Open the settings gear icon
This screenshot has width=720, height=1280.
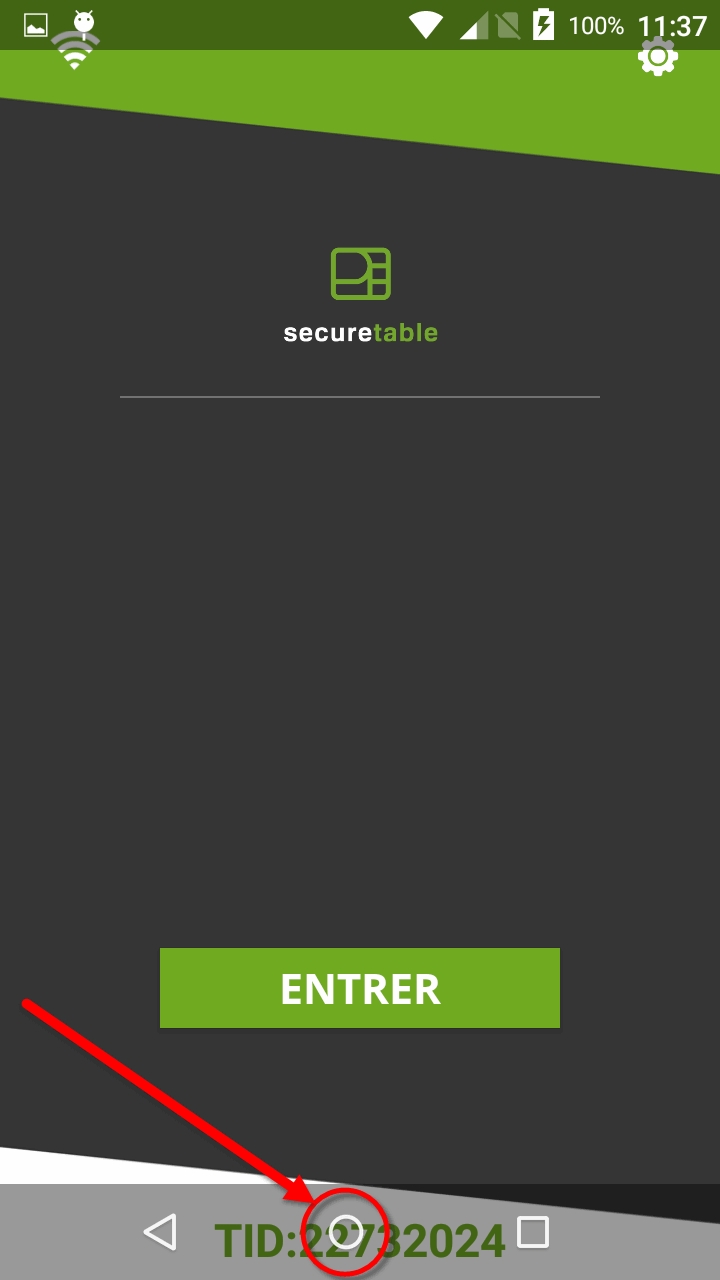click(657, 57)
